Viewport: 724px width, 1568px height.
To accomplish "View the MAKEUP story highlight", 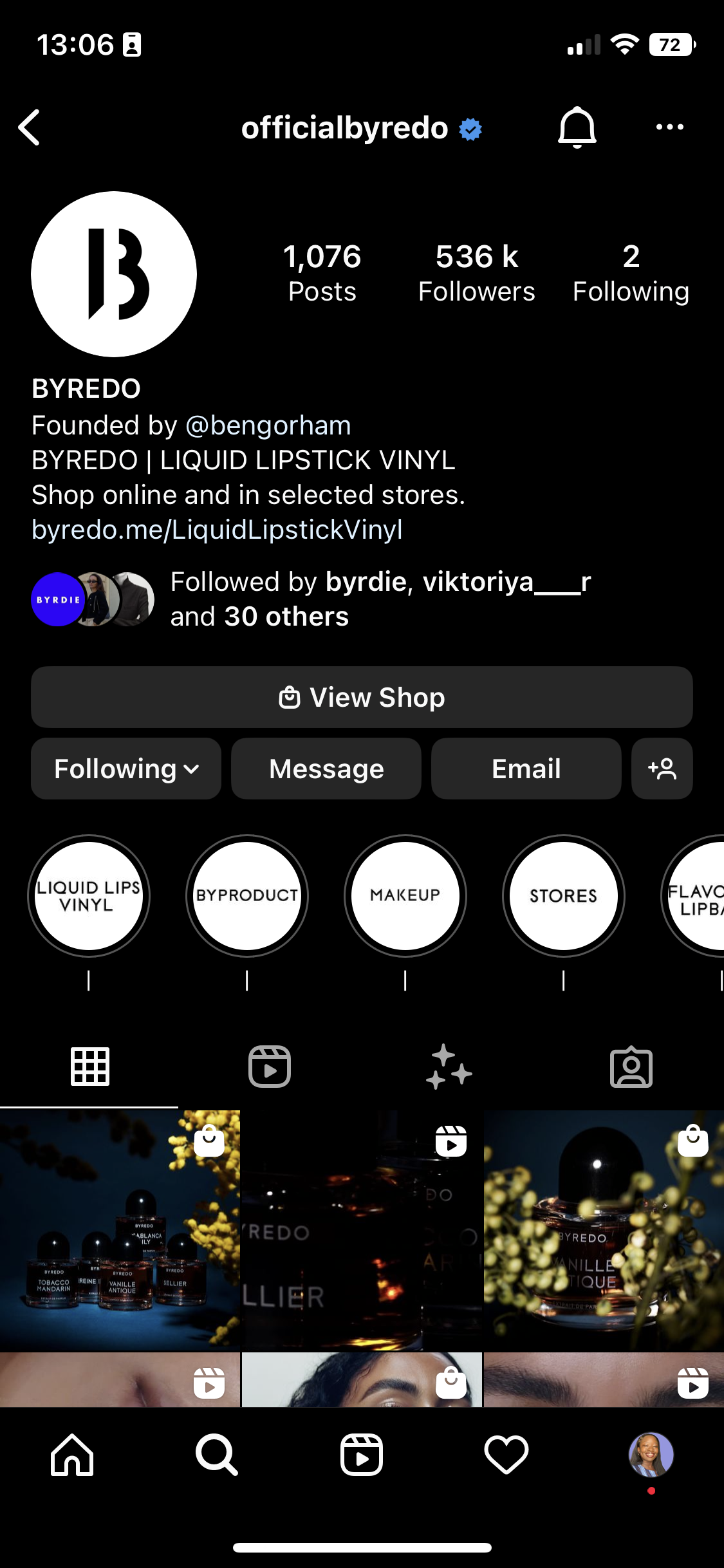I will (x=405, y=895).
